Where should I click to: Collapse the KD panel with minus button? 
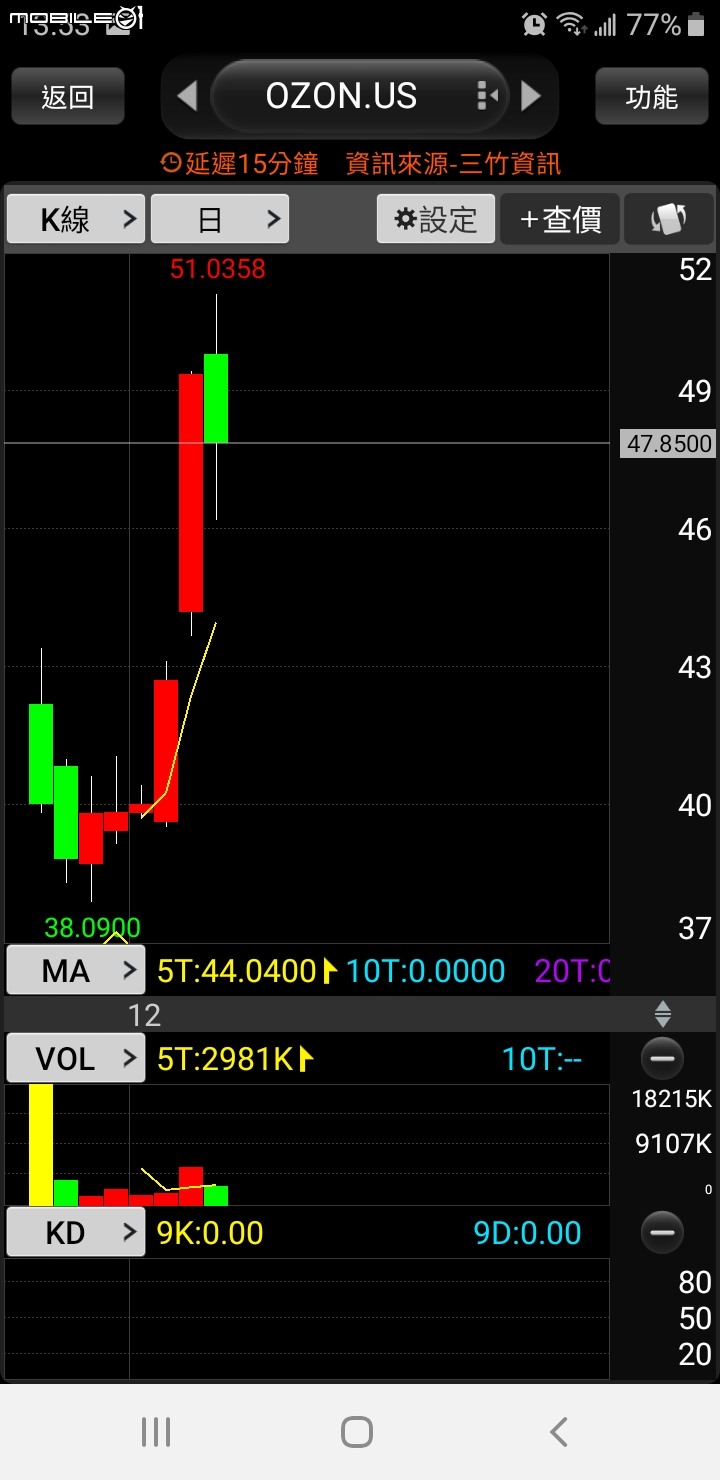(662, 1232)
